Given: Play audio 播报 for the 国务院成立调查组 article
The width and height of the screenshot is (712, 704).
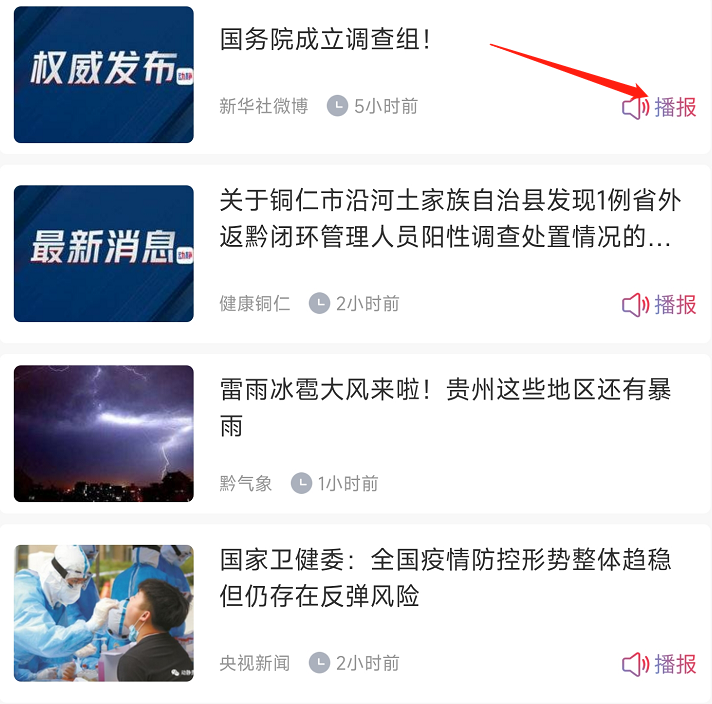Looking at the screenshot, I should click(659, 107).
